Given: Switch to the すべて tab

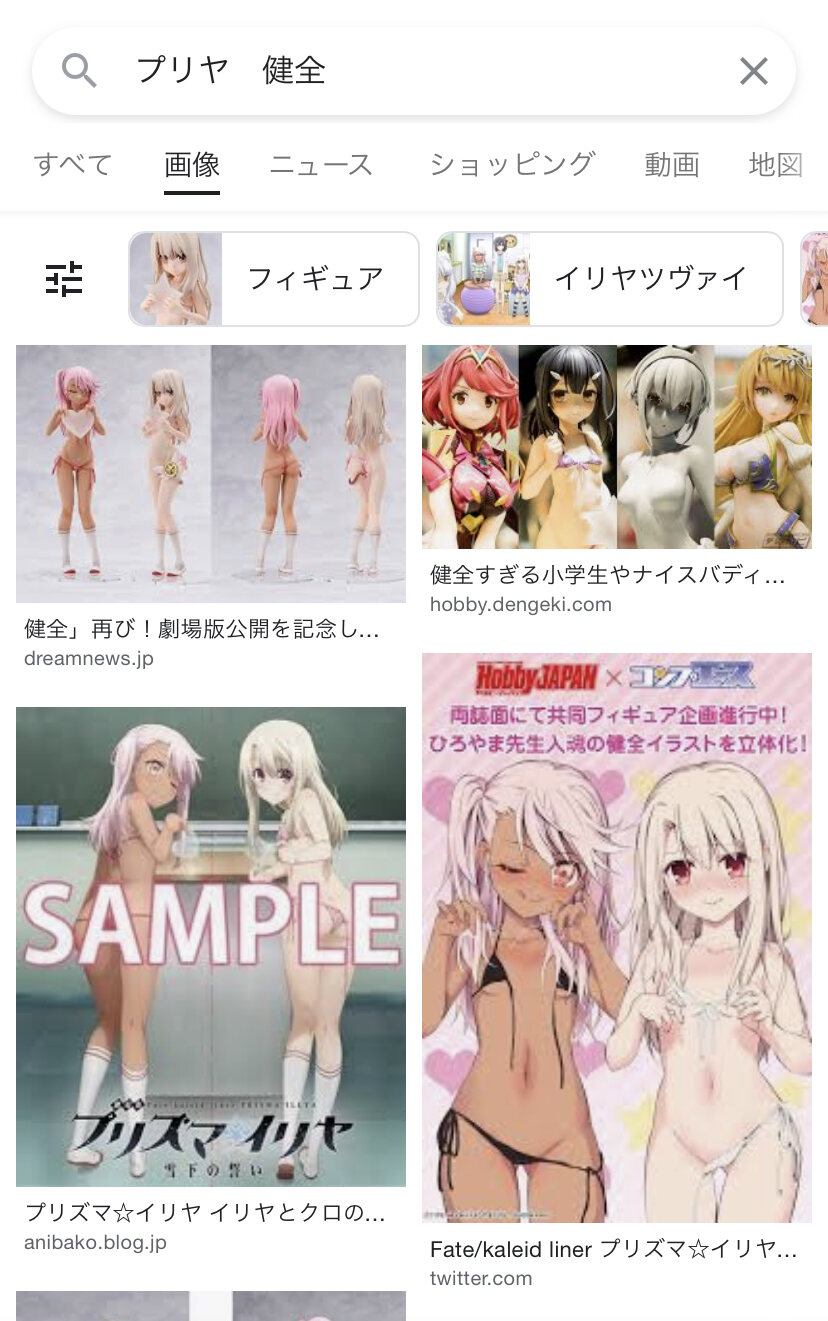Looking at the screenshot, I should coord(73,165).
